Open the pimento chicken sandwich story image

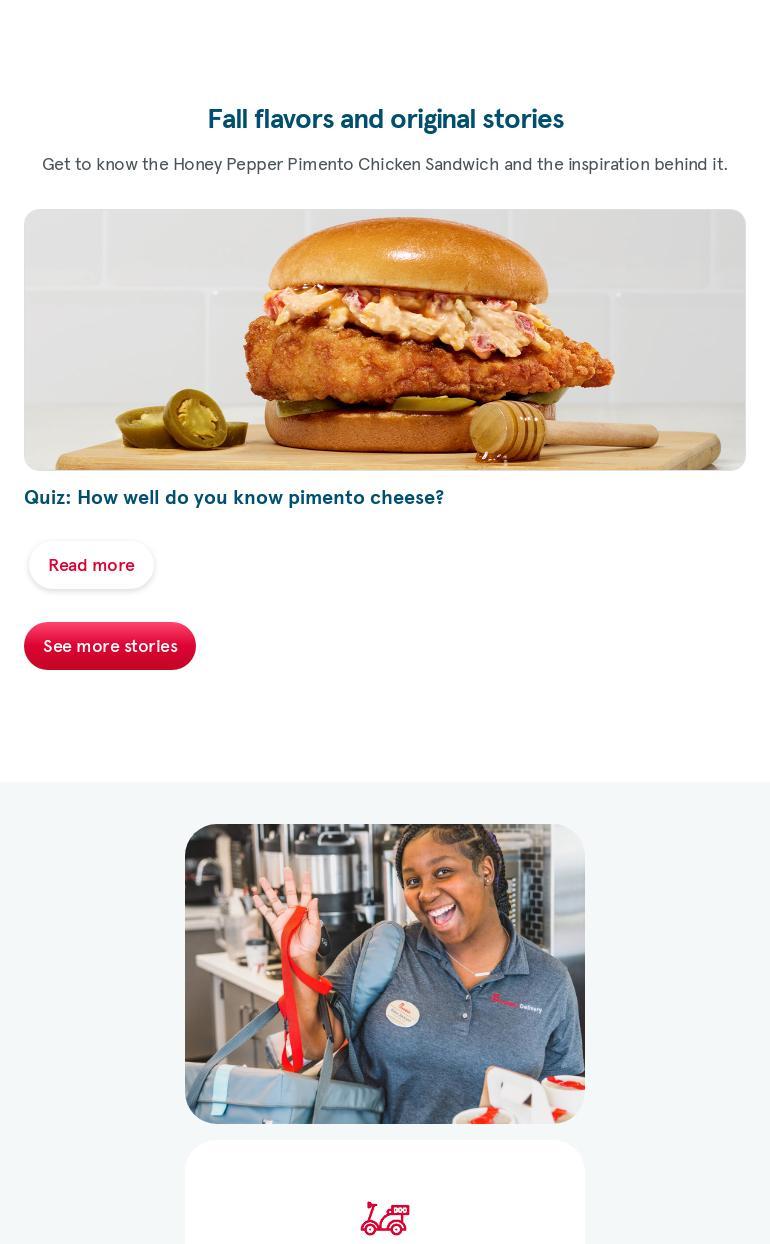click(385, 340)
